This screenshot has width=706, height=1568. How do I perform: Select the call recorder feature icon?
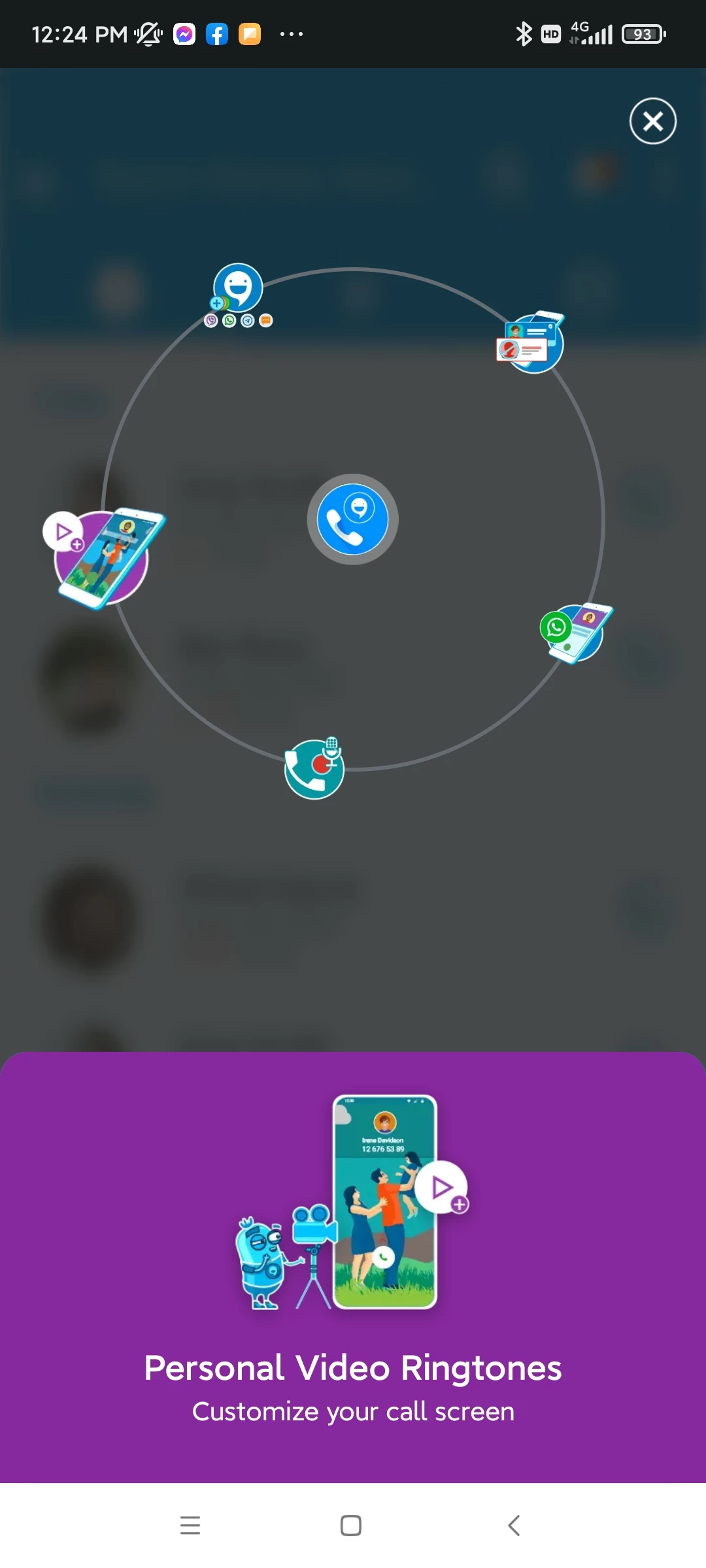coord(315,768)
